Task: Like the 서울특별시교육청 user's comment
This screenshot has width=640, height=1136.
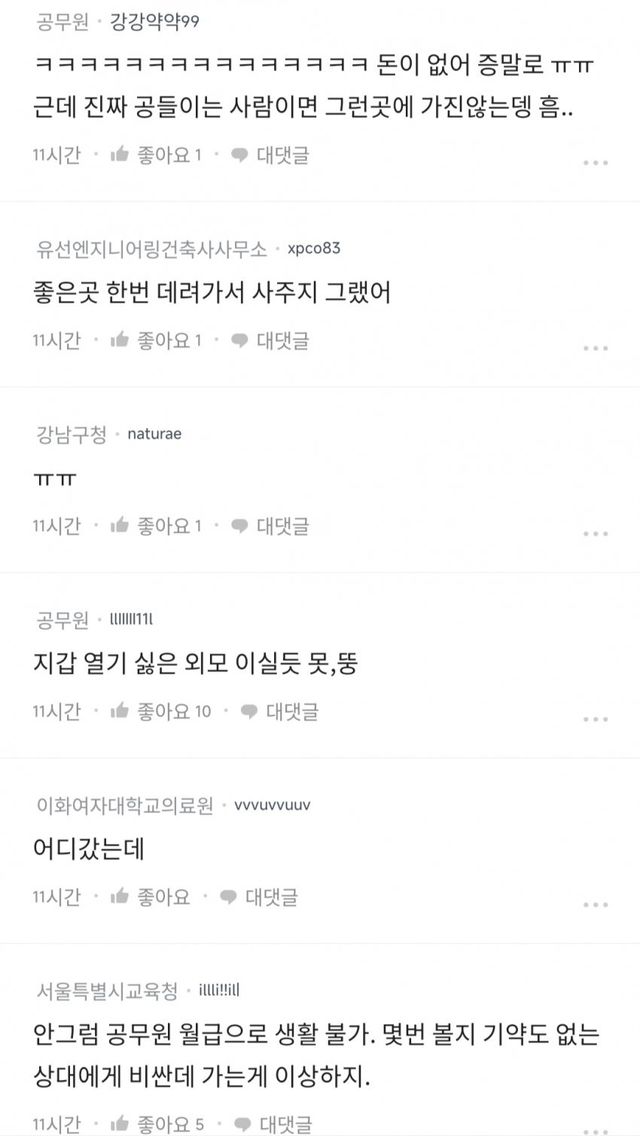Action: point(156,1124)
